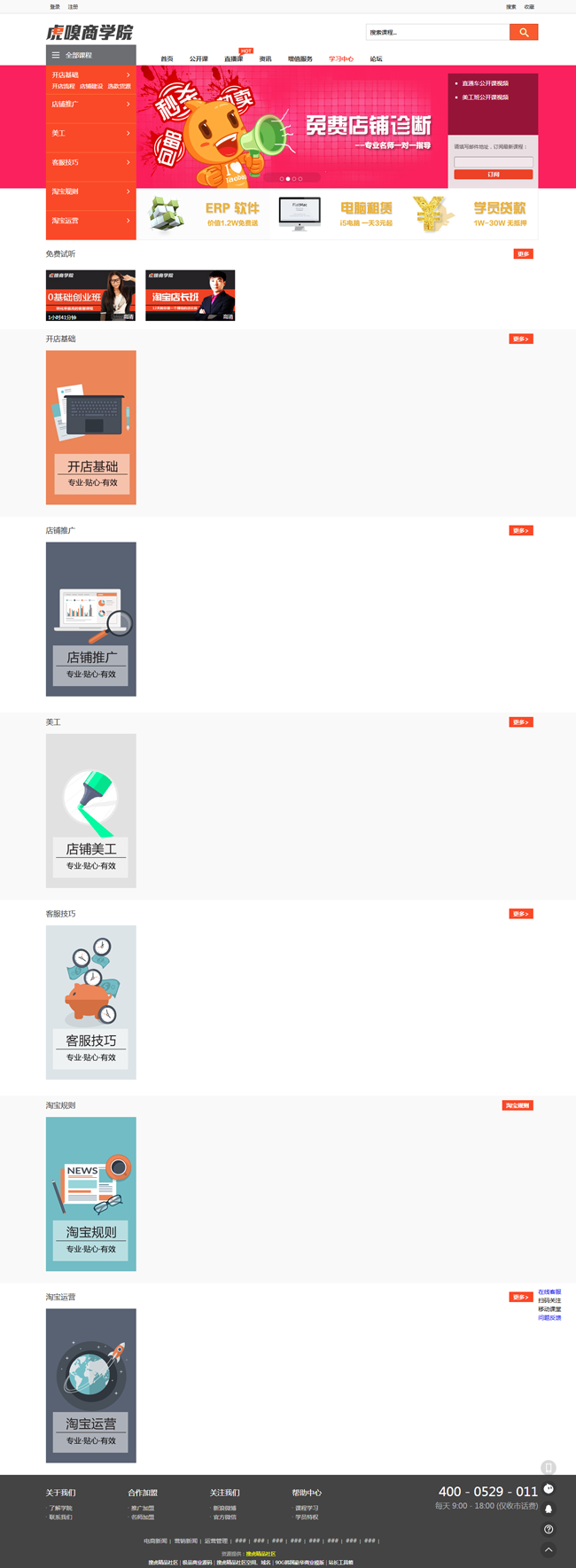576x1568 pixels.
Task: Open 学习中心 from the top navigation
Action: [341, 59]
